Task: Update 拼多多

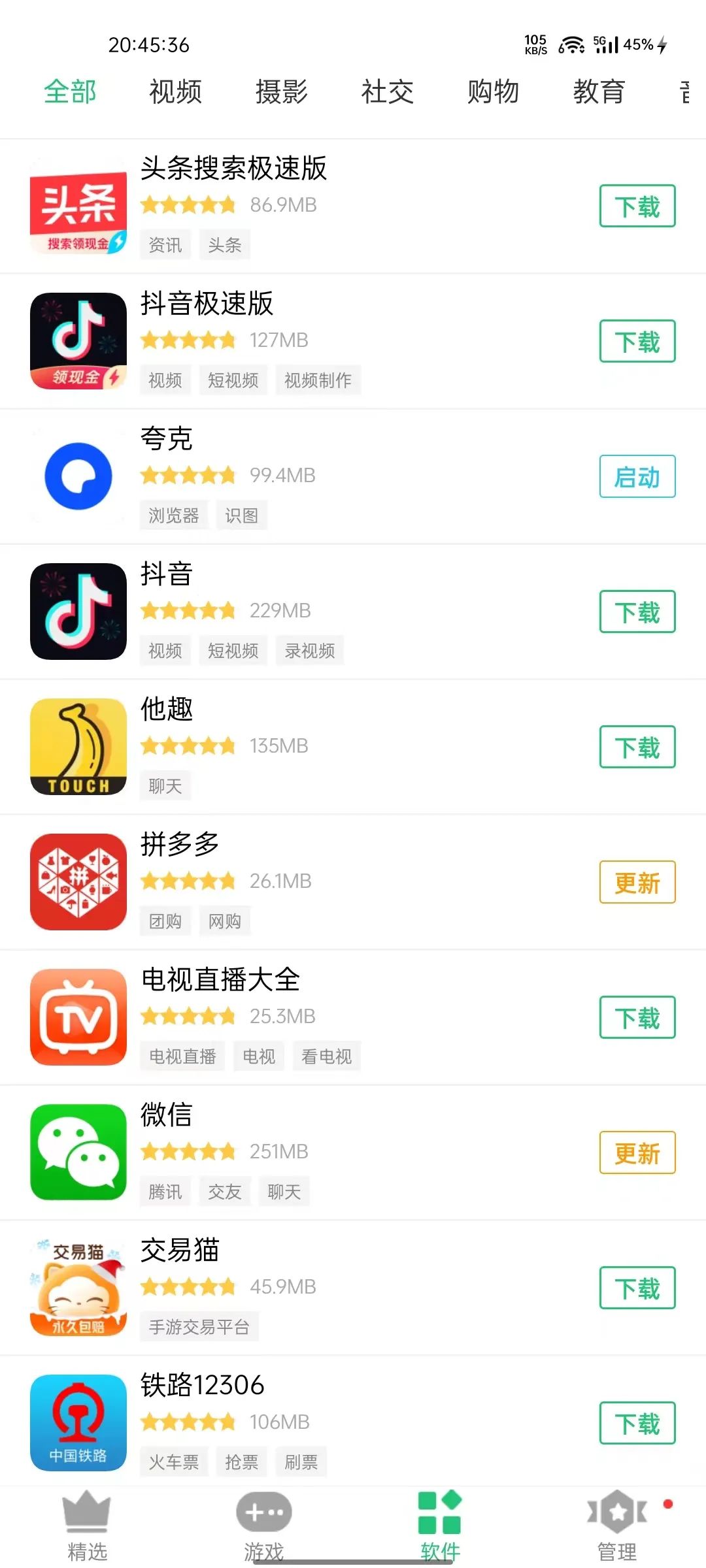Action: pos(637,882)
